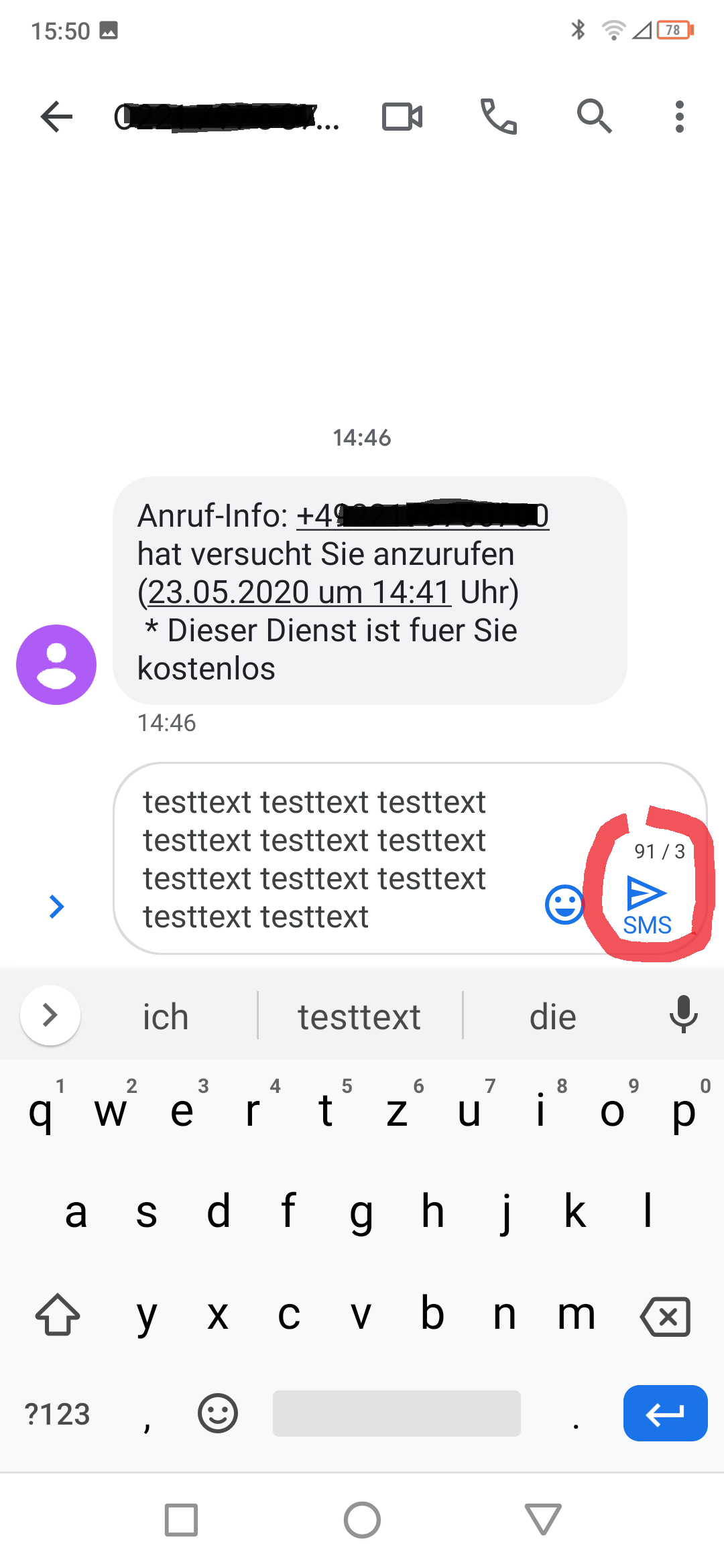Open the overflow menu

[680, 117]
